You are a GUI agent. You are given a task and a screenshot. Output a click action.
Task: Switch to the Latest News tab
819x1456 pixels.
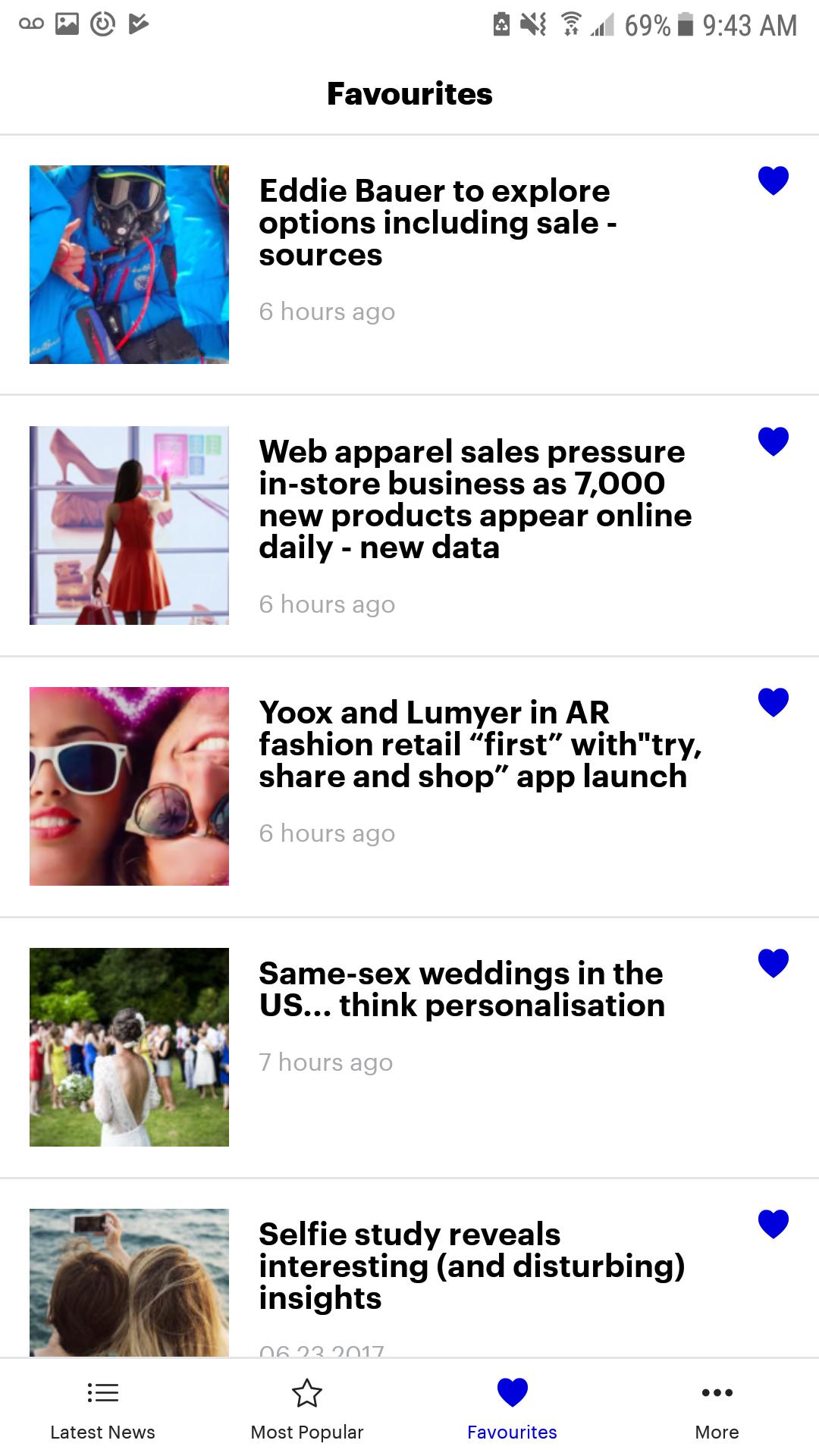pos(102,1409)
